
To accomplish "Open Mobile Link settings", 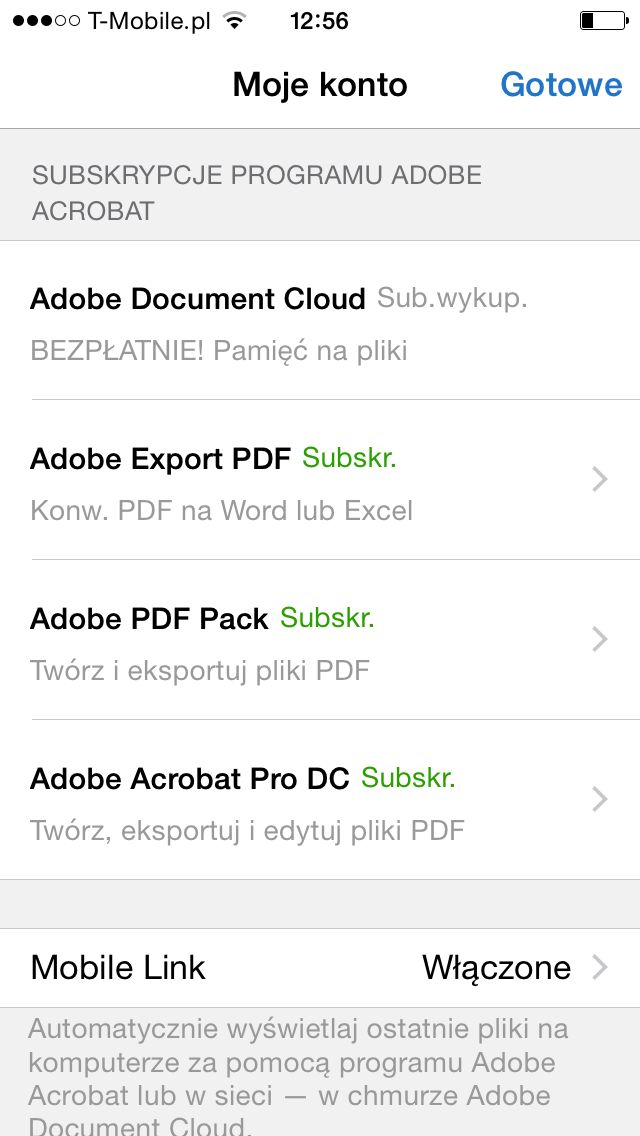I will click(x=320, y=968).
